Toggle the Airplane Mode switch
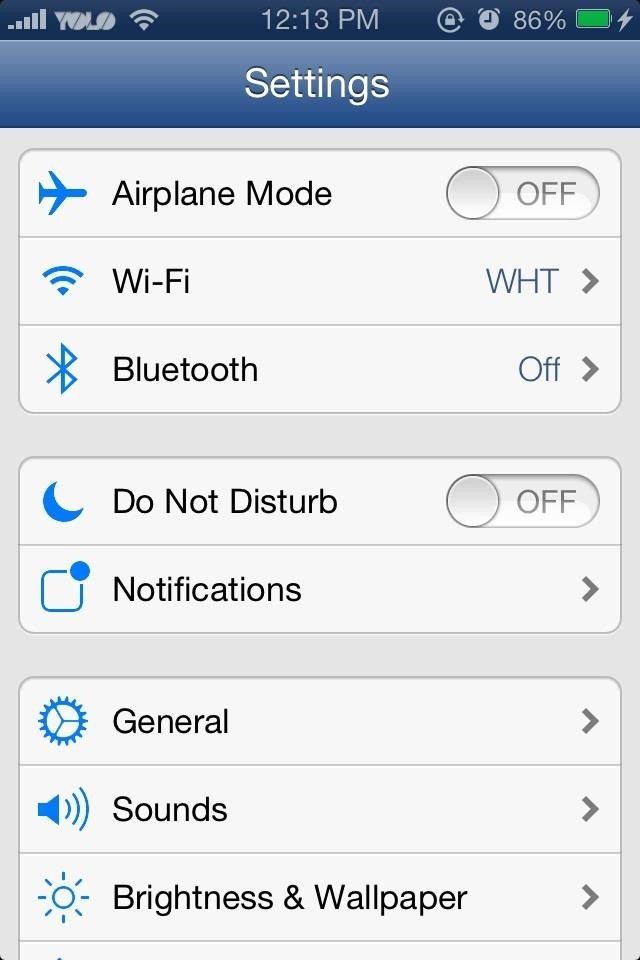The width and height of the screenshot is (640, 960). coord(522,193)
